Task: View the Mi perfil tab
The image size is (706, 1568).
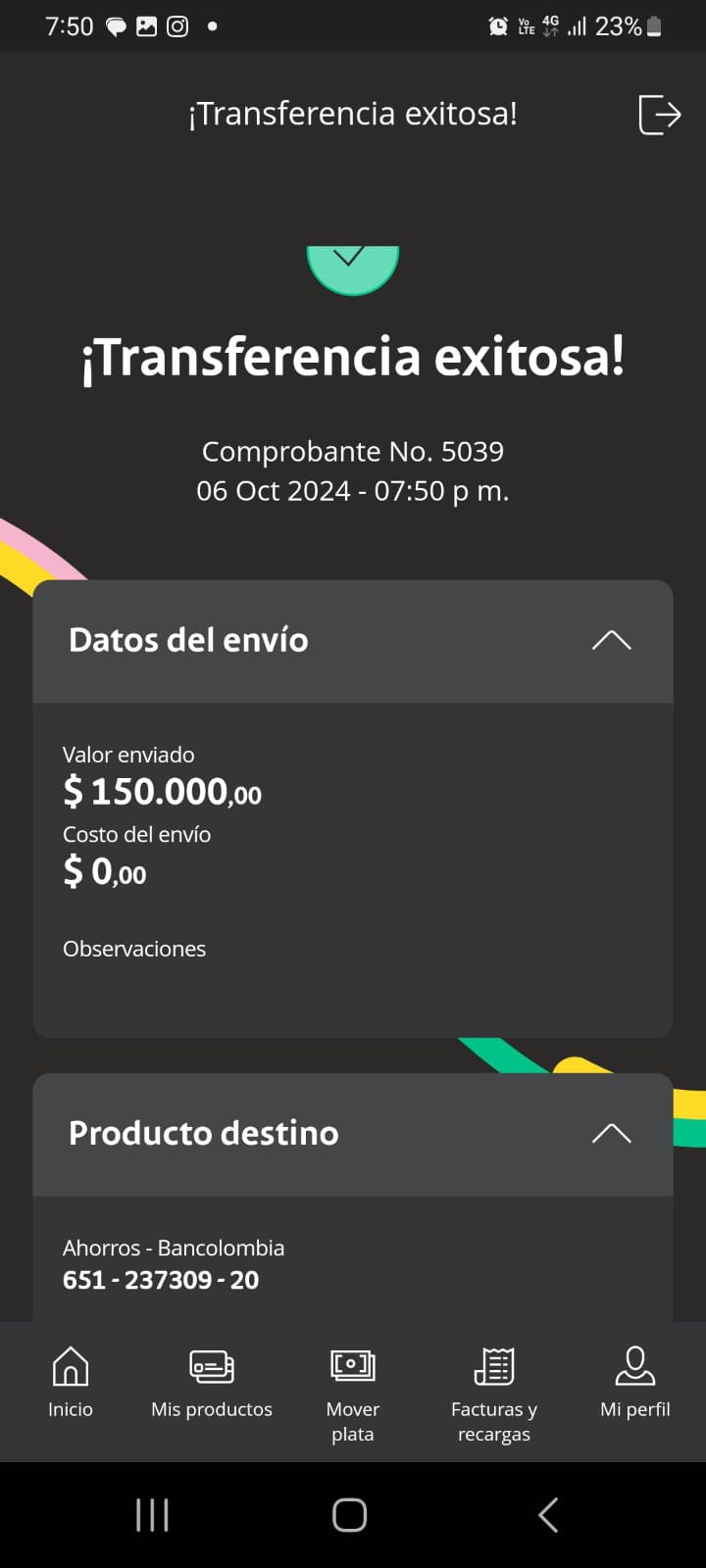Action: [x=634, y=1382]
